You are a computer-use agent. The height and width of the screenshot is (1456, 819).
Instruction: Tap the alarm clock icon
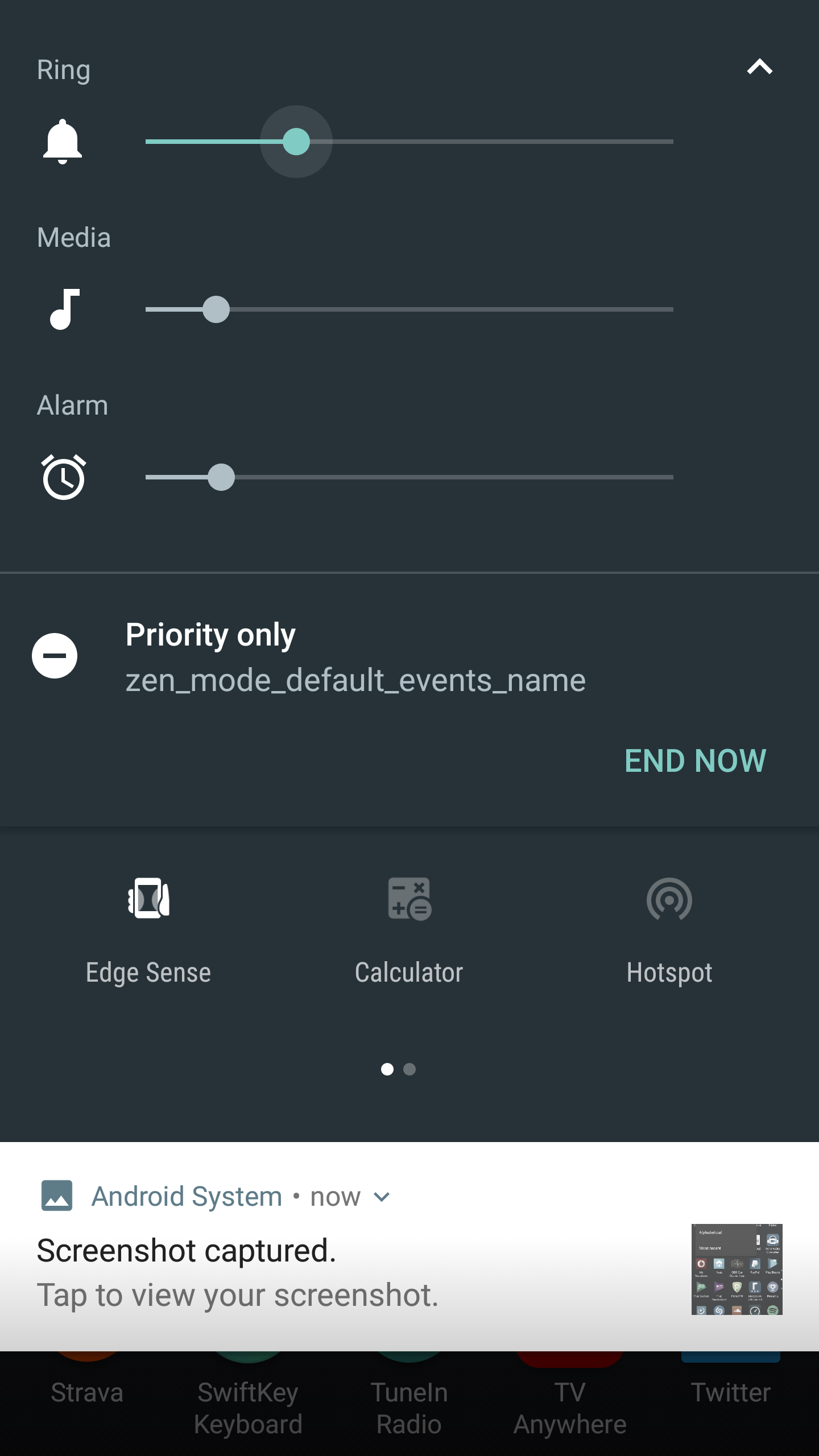tap(64, 477)
